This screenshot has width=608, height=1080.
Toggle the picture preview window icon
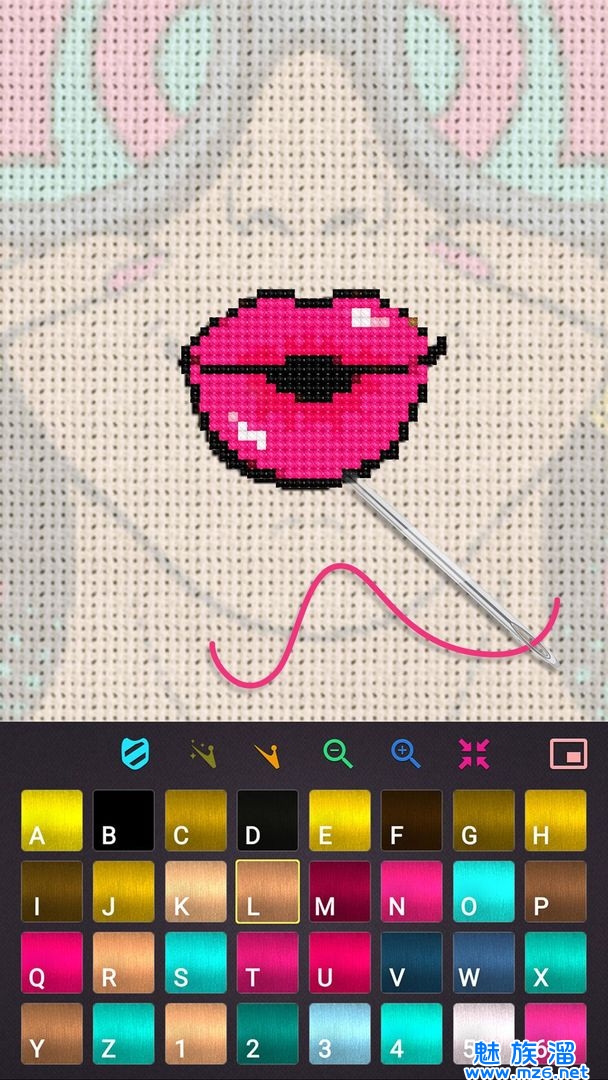(568, 753)
